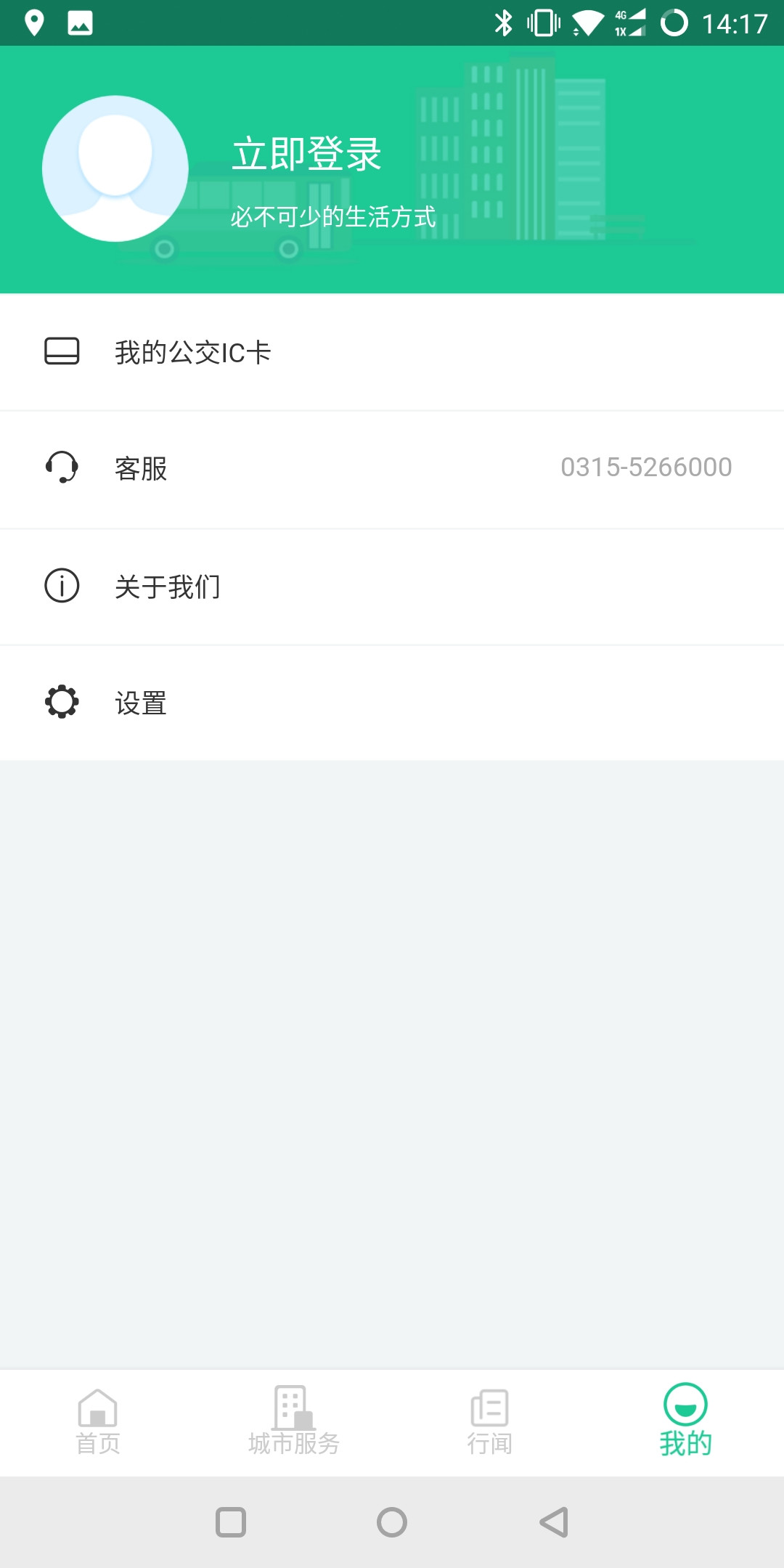784x1568 pixels.
Task: Call the 0315-5266000 service number
Action: pyautogui.click(x=647, y=467)
